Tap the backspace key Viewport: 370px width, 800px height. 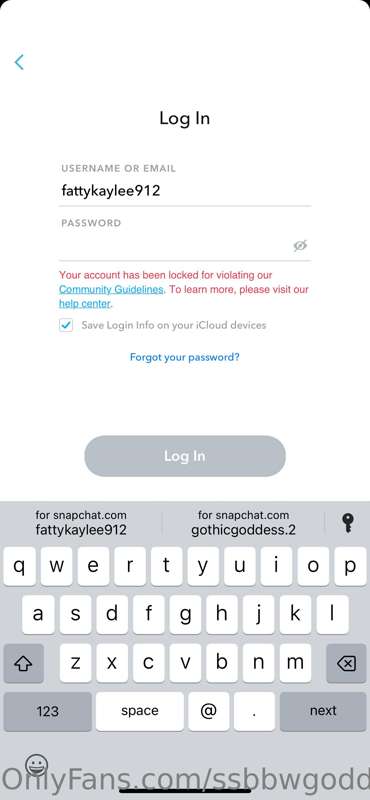point(347,663)
